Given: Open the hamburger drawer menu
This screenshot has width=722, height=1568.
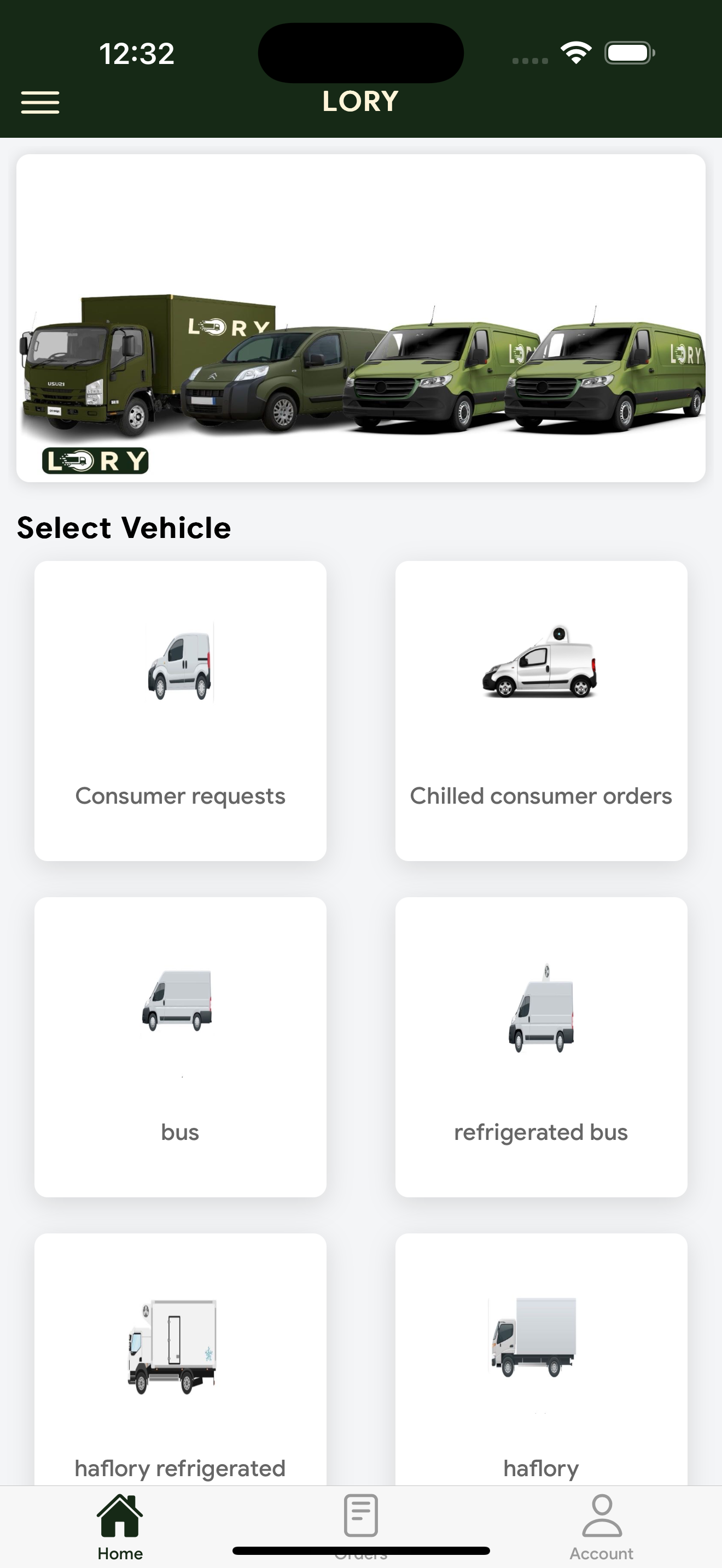Looking at the screenshot, I should click(x=40, y=102).
